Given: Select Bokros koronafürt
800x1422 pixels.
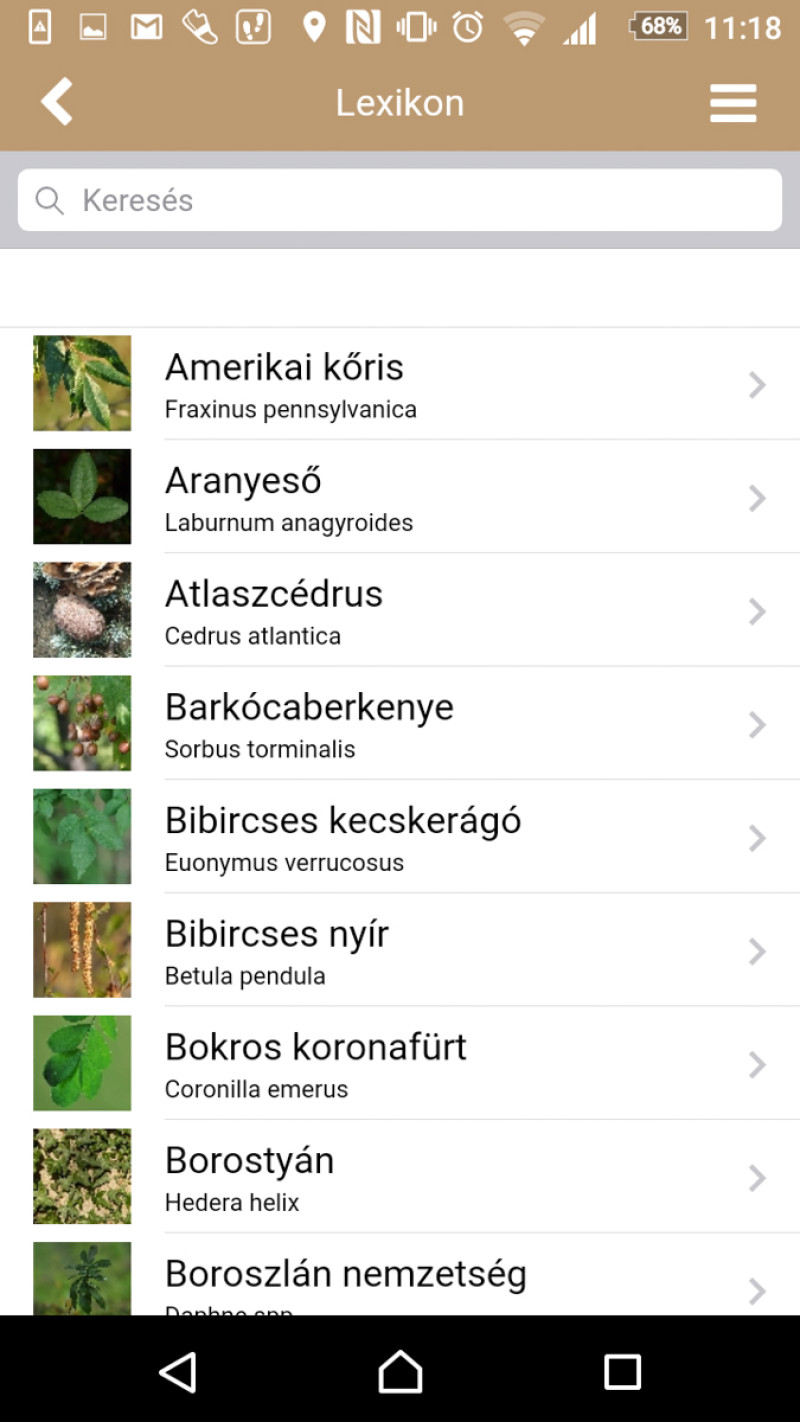Looking at the screenshot, I should (x=400, y=1063).
